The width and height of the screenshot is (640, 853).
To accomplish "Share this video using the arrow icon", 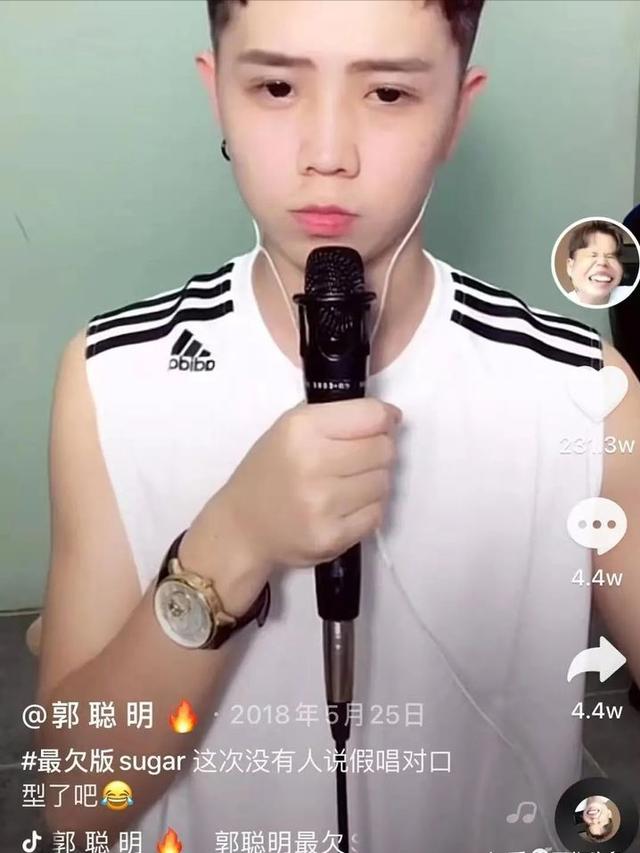I will coord(597,660).
